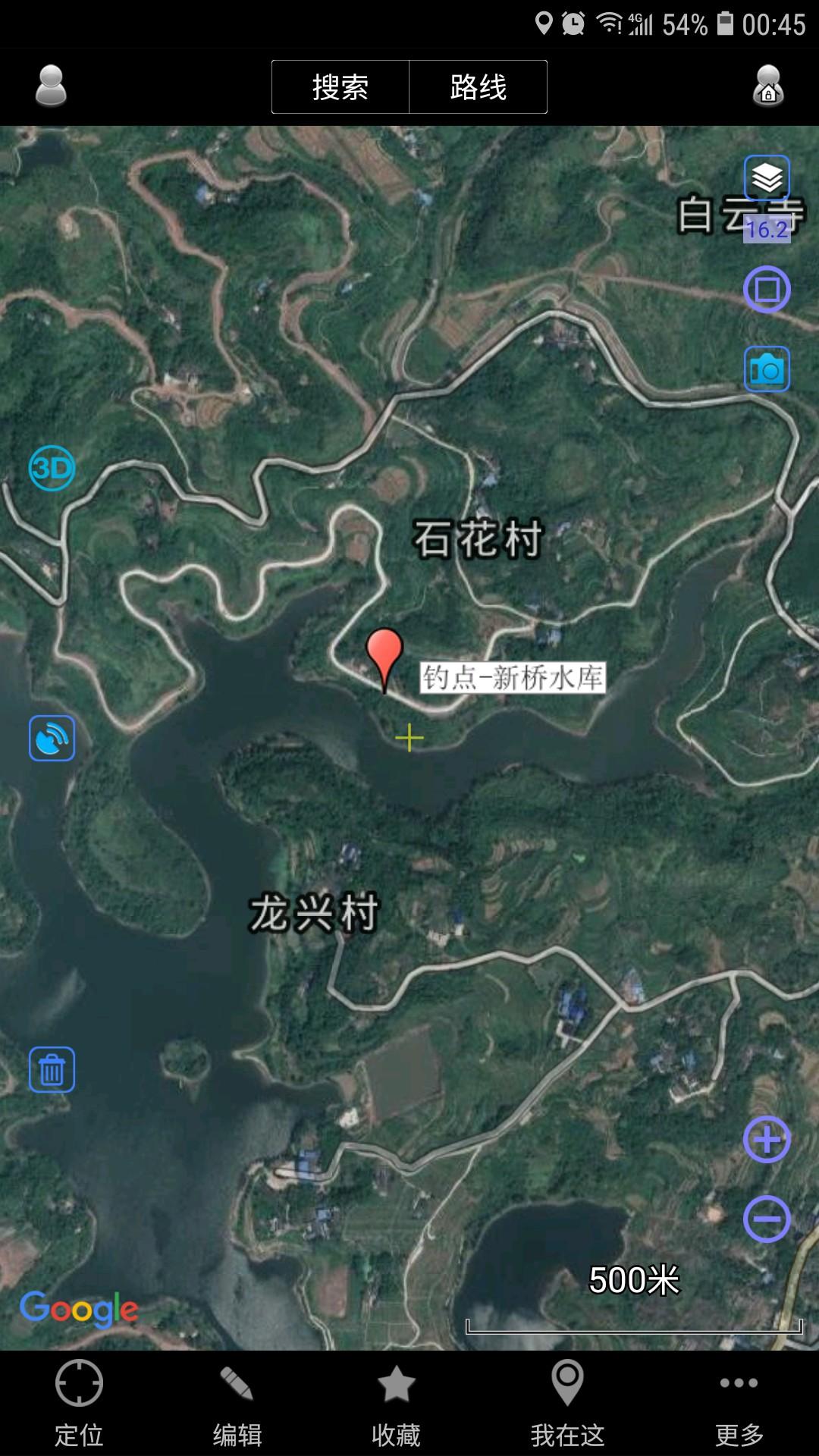Tap the trash bin delete icon
This screenshot has height=1456, width=819.
[52, 1069]
